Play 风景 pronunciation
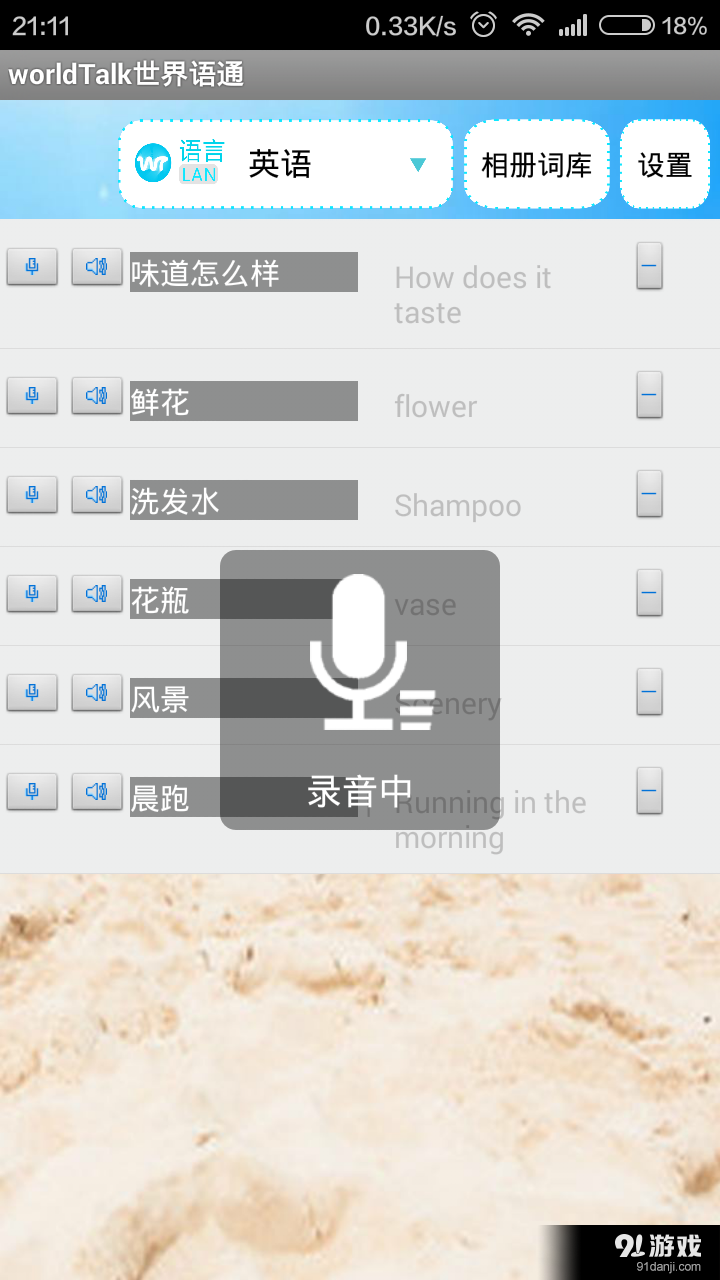The image size is (720, 1280). coord(96,692)
